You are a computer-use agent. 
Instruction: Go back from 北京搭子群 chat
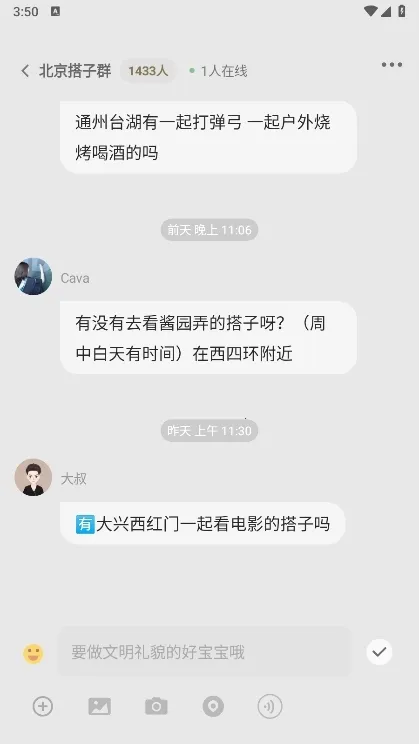(25, 71)
